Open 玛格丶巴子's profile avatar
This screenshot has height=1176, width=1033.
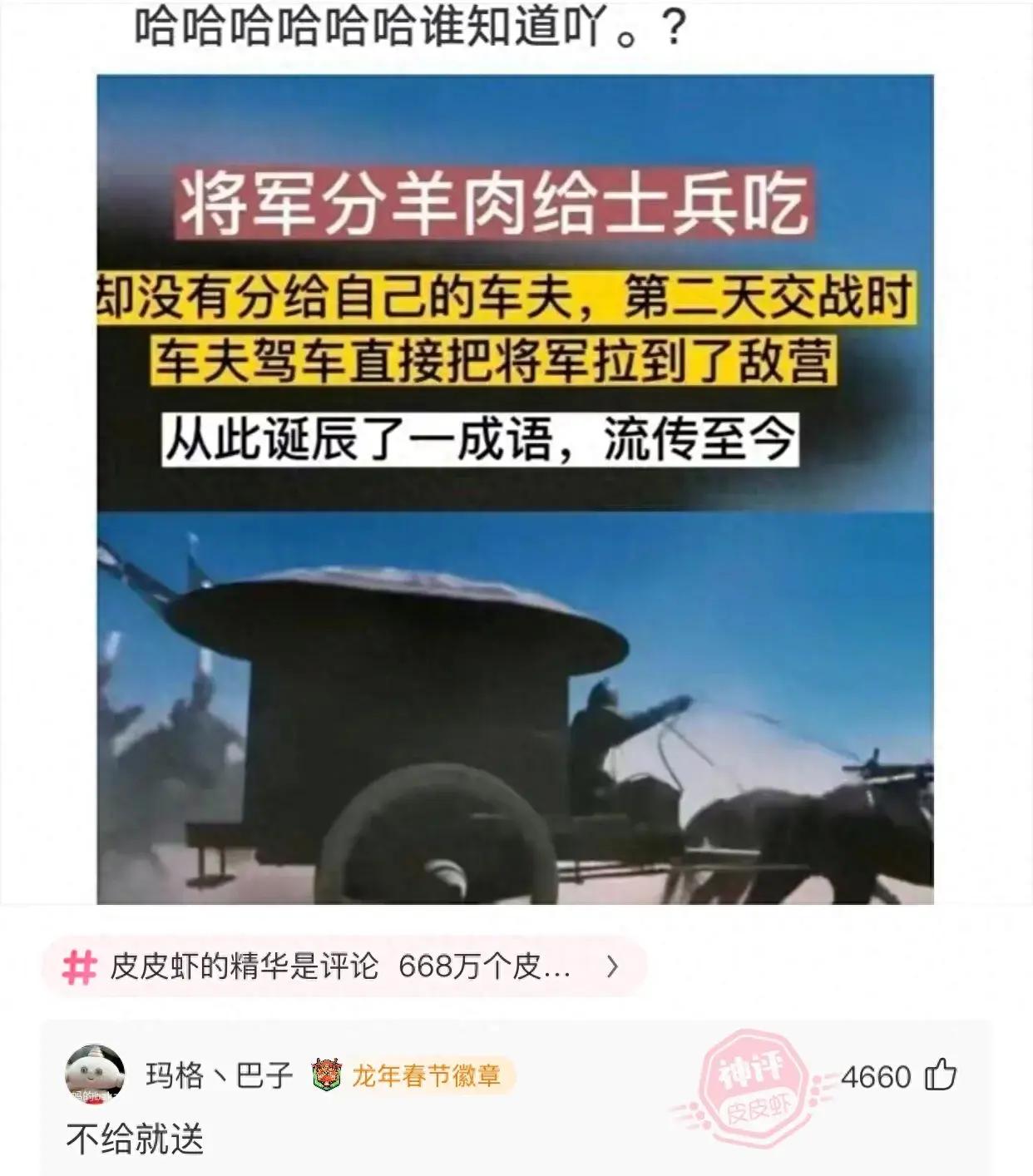click(95, 1075)
